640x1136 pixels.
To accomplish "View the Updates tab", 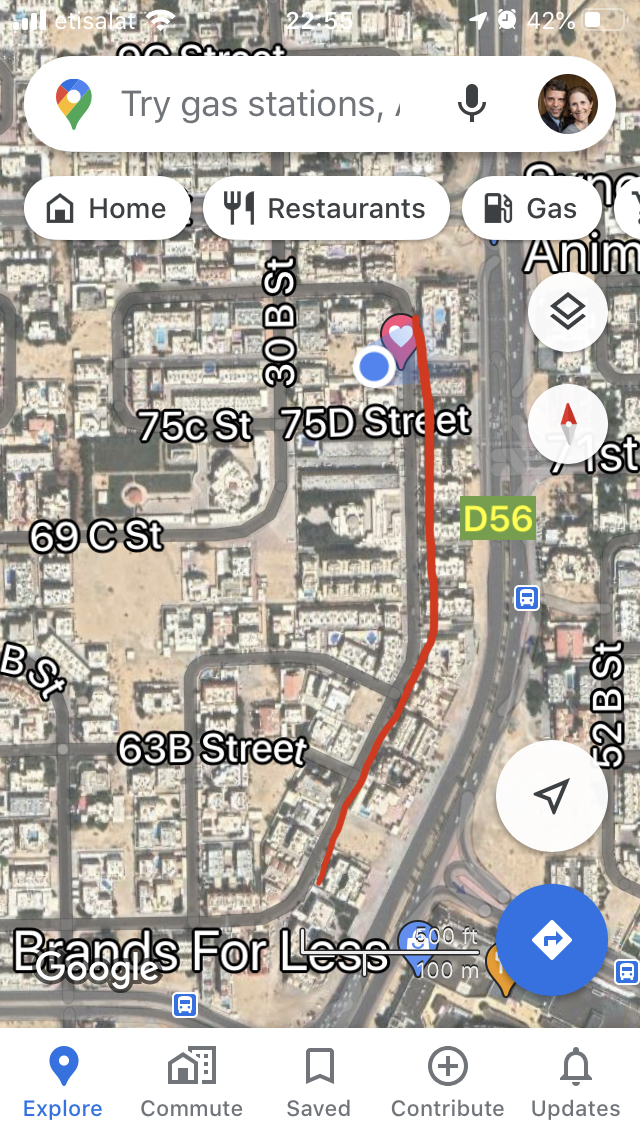I will click(575, 1082).
